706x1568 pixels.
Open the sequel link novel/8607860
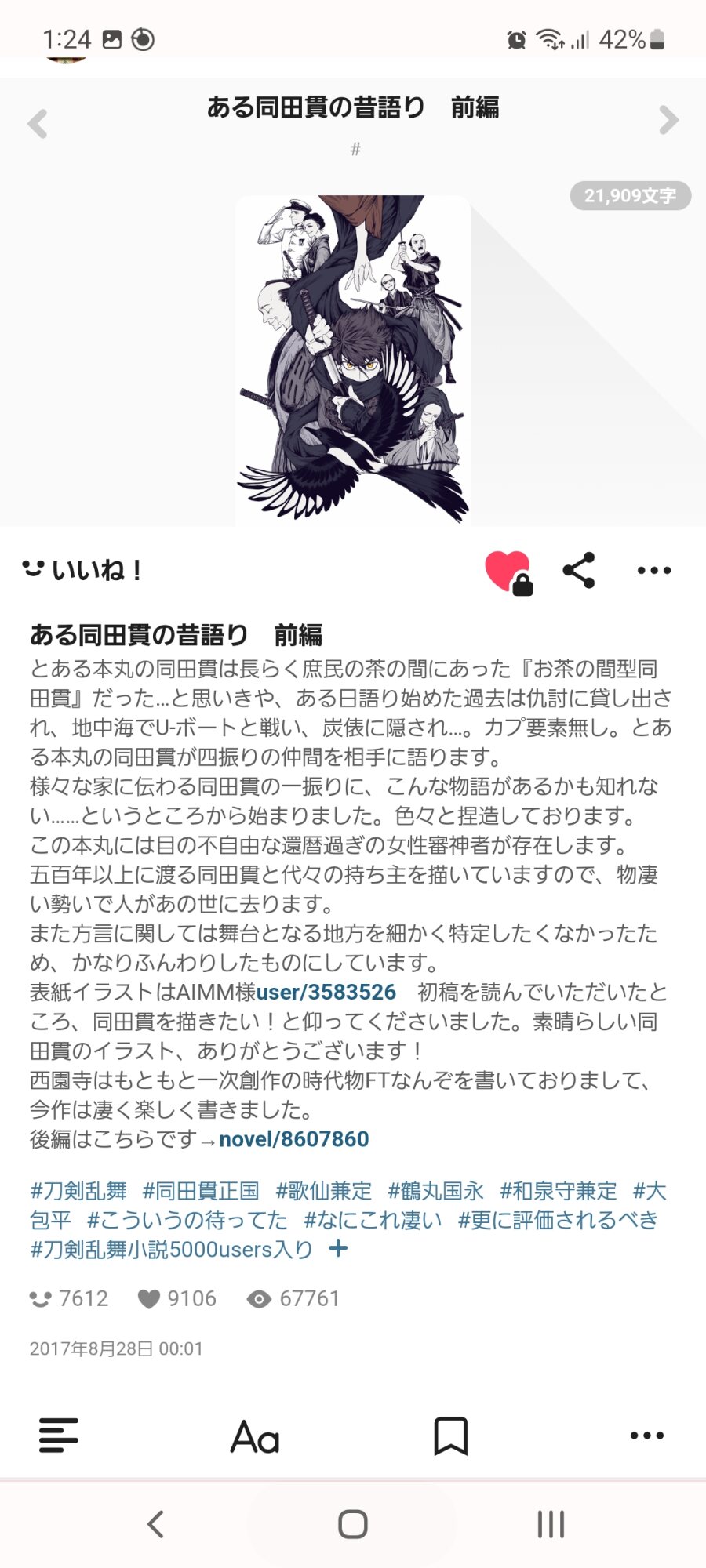pos(293,1139)
